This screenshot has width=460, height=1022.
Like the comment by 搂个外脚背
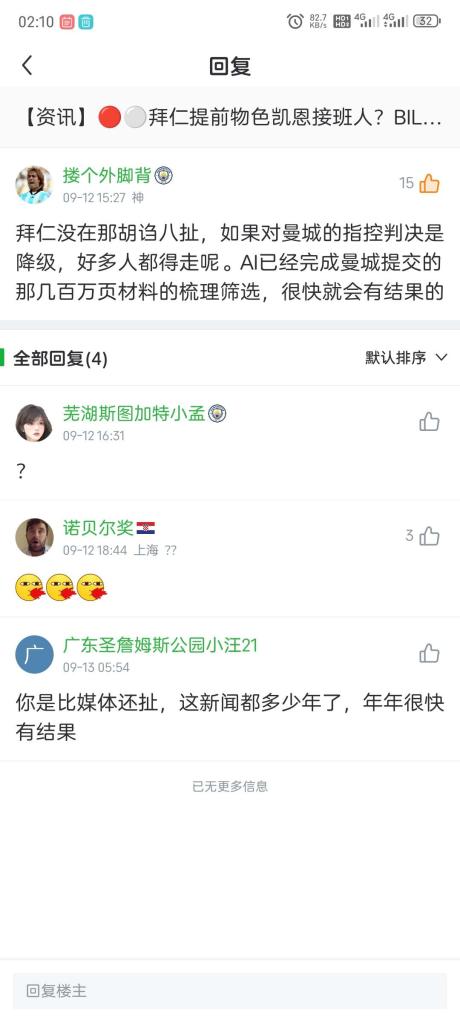coord(429,184)
